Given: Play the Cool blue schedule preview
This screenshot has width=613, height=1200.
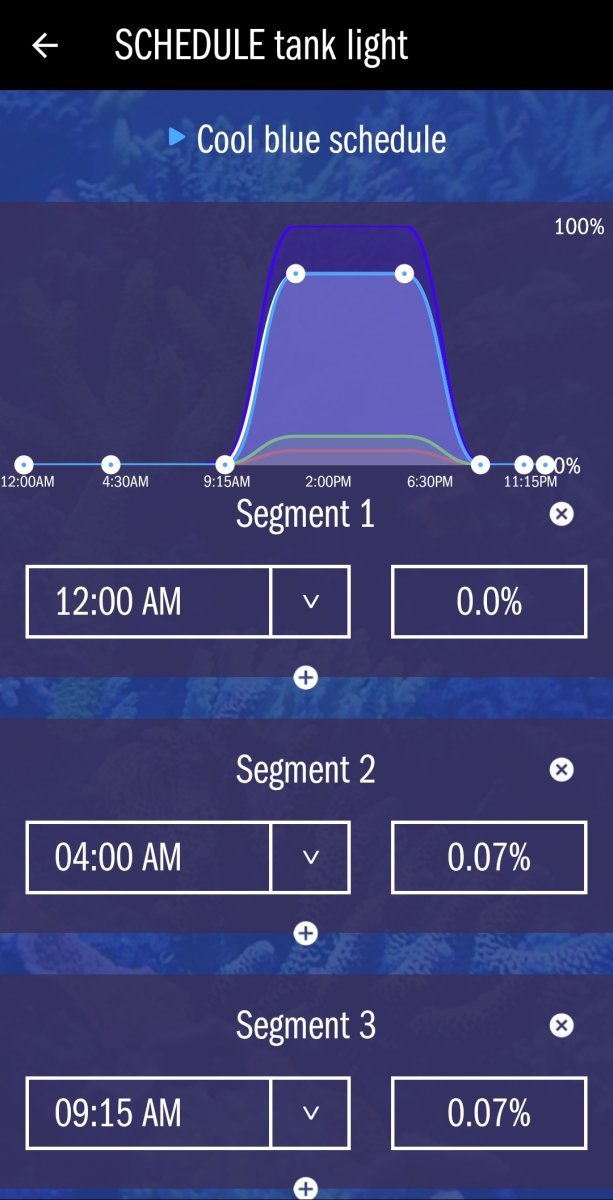Looking at the screenshot, I should pos(177,138).
